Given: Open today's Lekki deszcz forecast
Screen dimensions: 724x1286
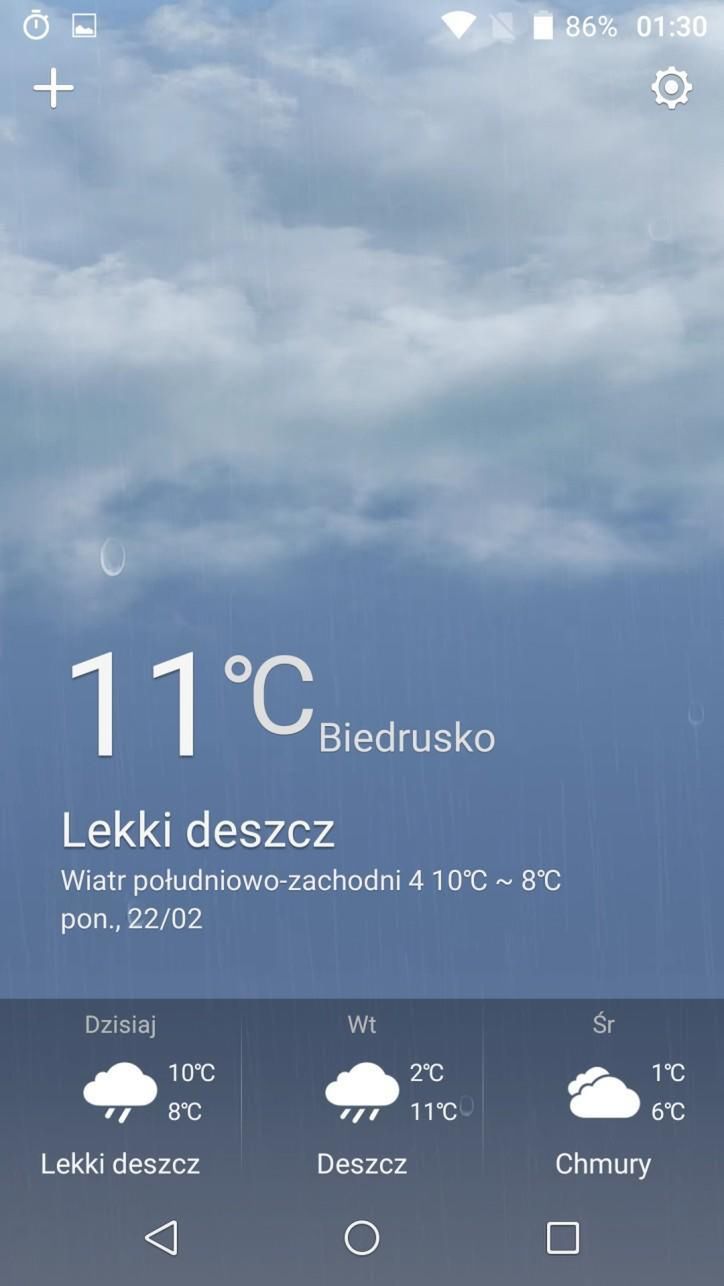Looking at the screenshot, I should 121,1095.
